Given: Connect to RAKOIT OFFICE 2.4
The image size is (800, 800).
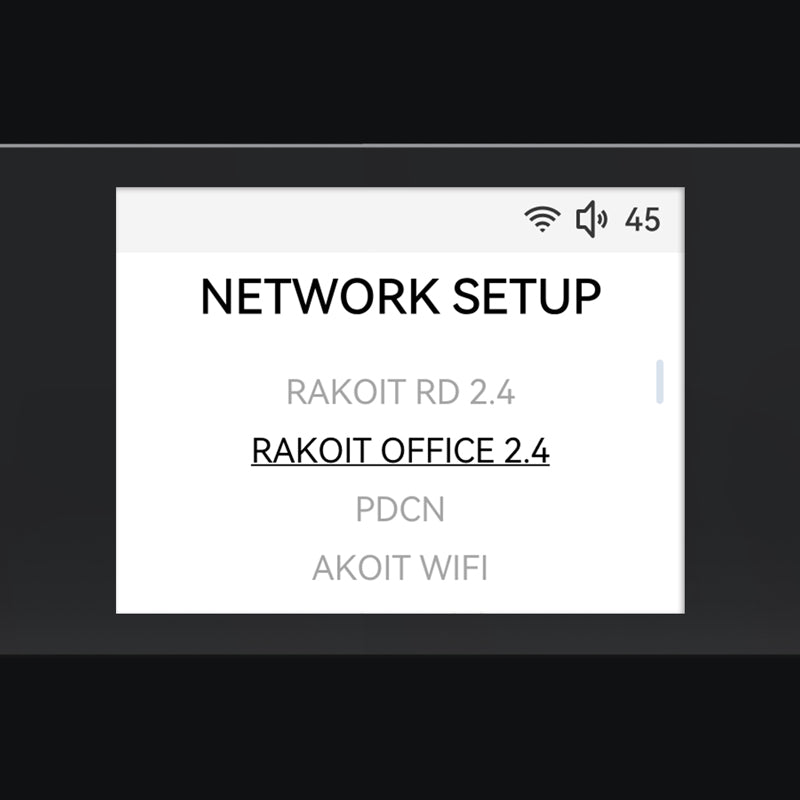Looking at the screenshot, I should pyautogui.click(x=400, y=451).
